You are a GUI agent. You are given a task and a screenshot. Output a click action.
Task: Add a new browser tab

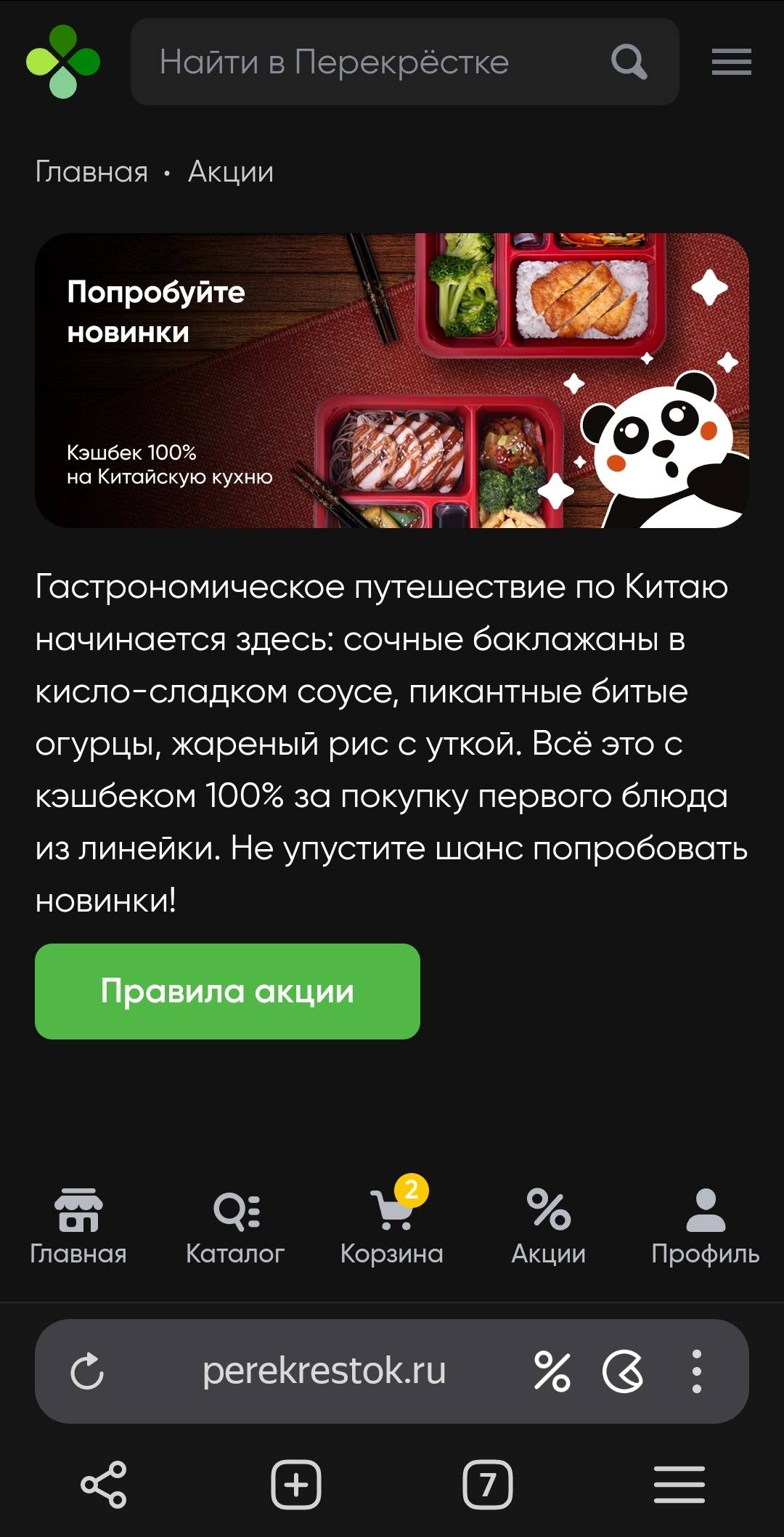pos(296,1485)
